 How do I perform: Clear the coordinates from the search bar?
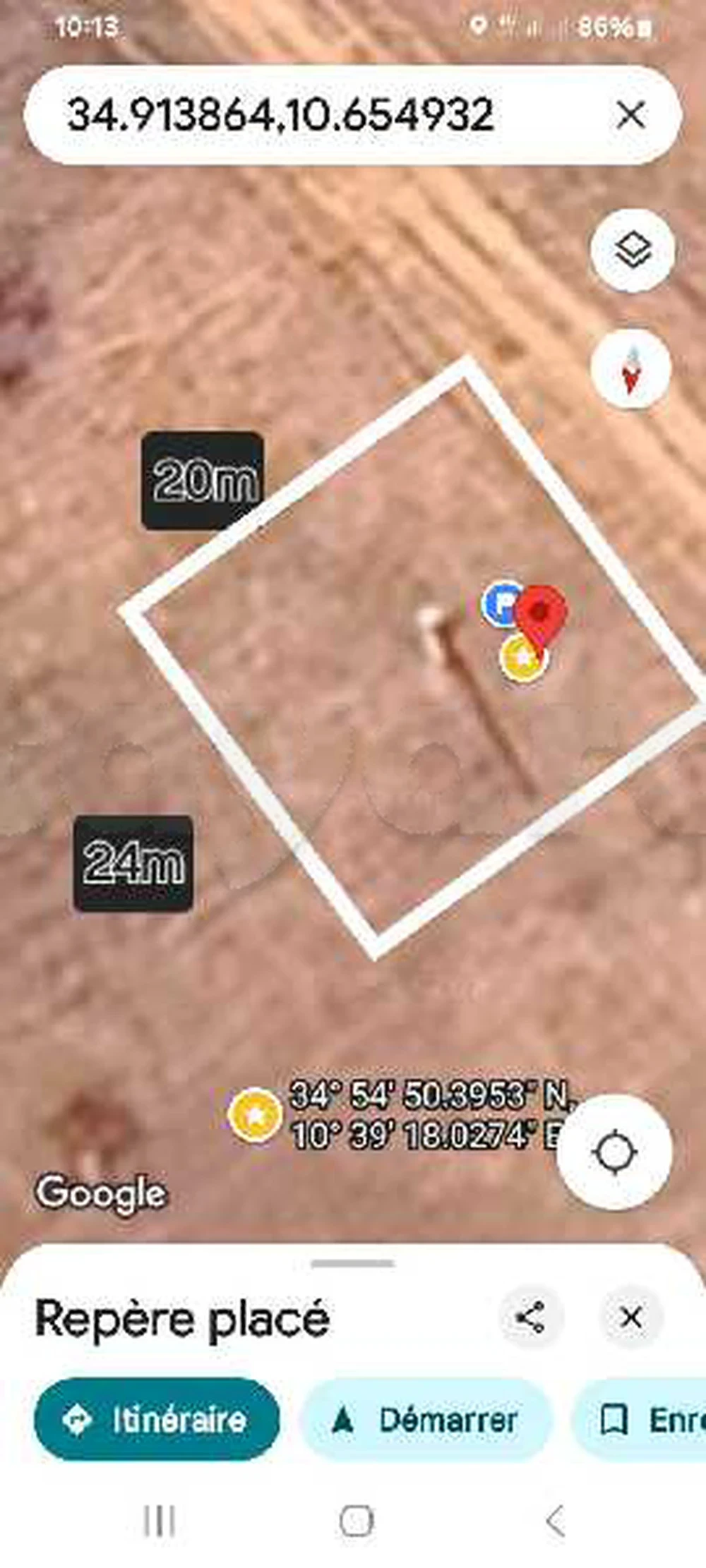click(630, 115)
